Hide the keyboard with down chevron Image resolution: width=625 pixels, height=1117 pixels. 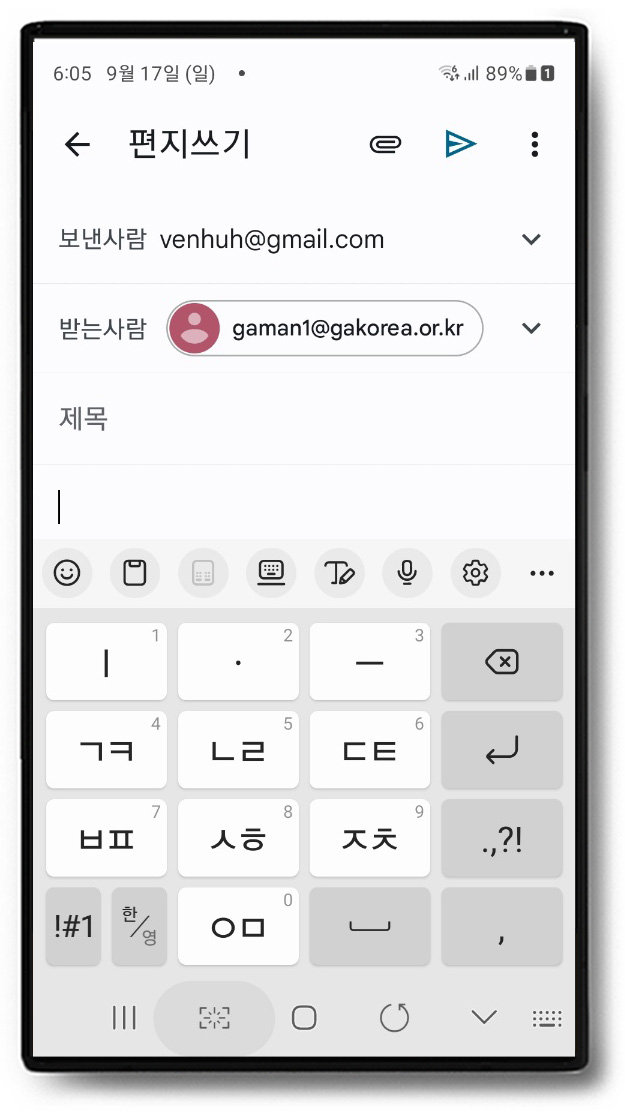click(484, 1018)
